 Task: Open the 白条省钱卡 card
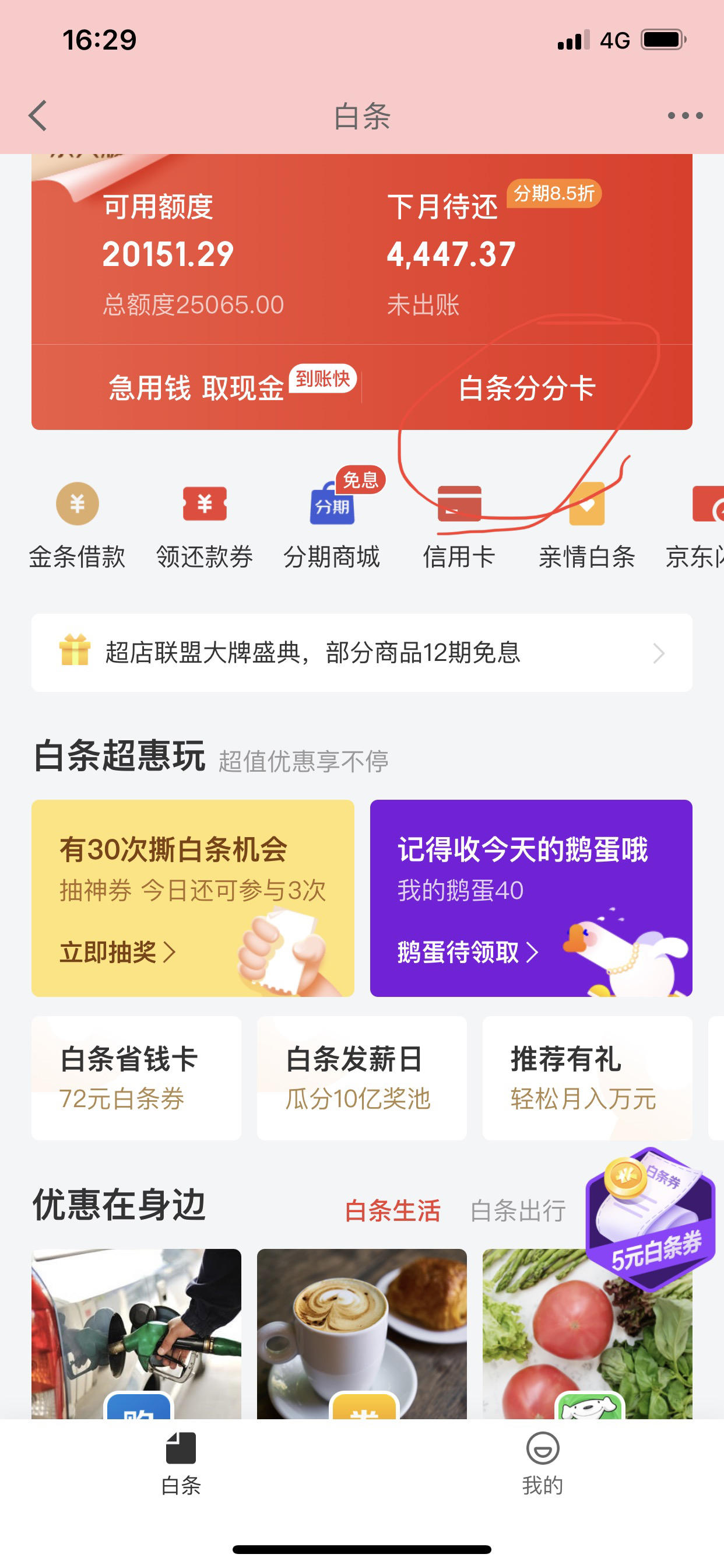pos(136,1077)
